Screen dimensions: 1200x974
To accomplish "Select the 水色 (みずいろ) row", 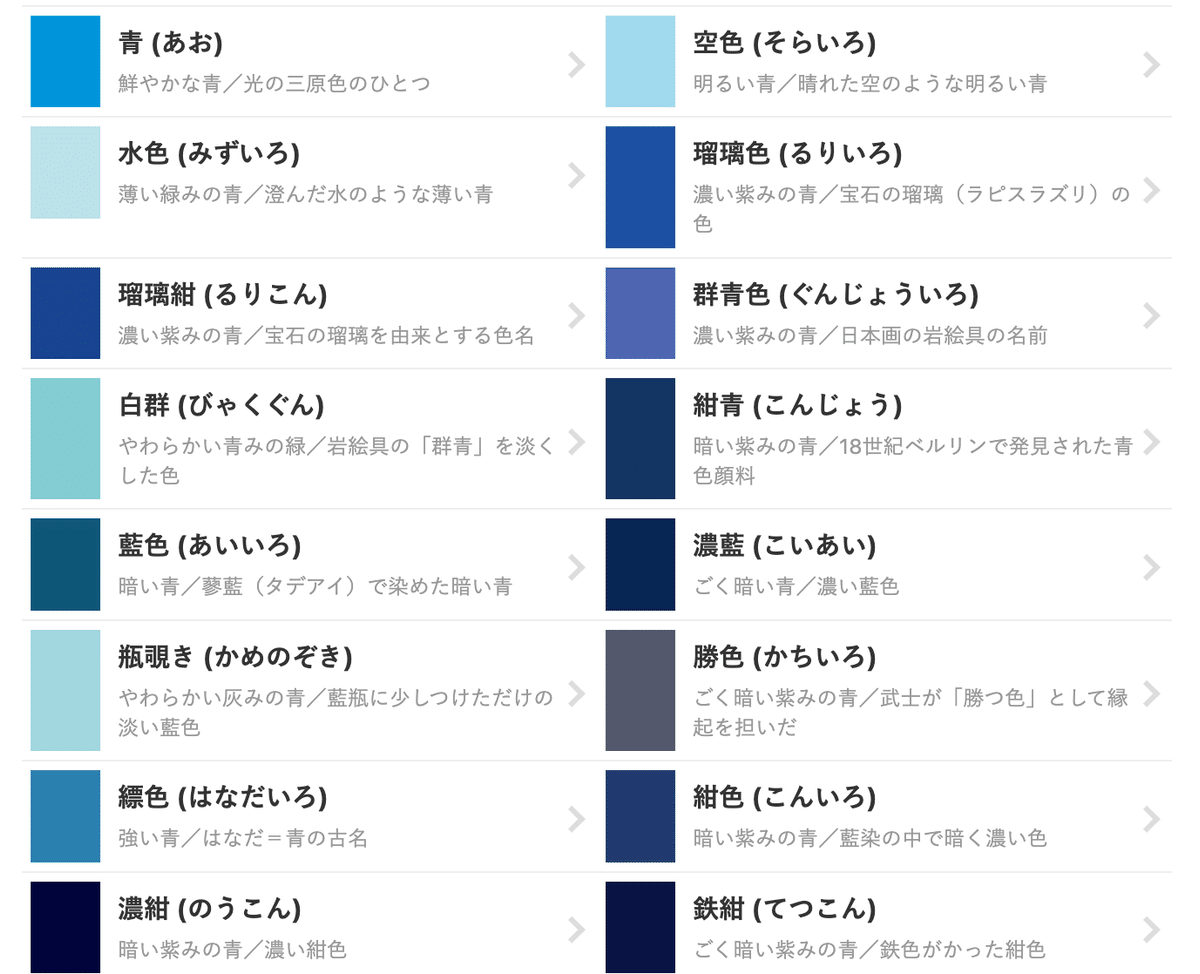I will (x=300, y=173).
